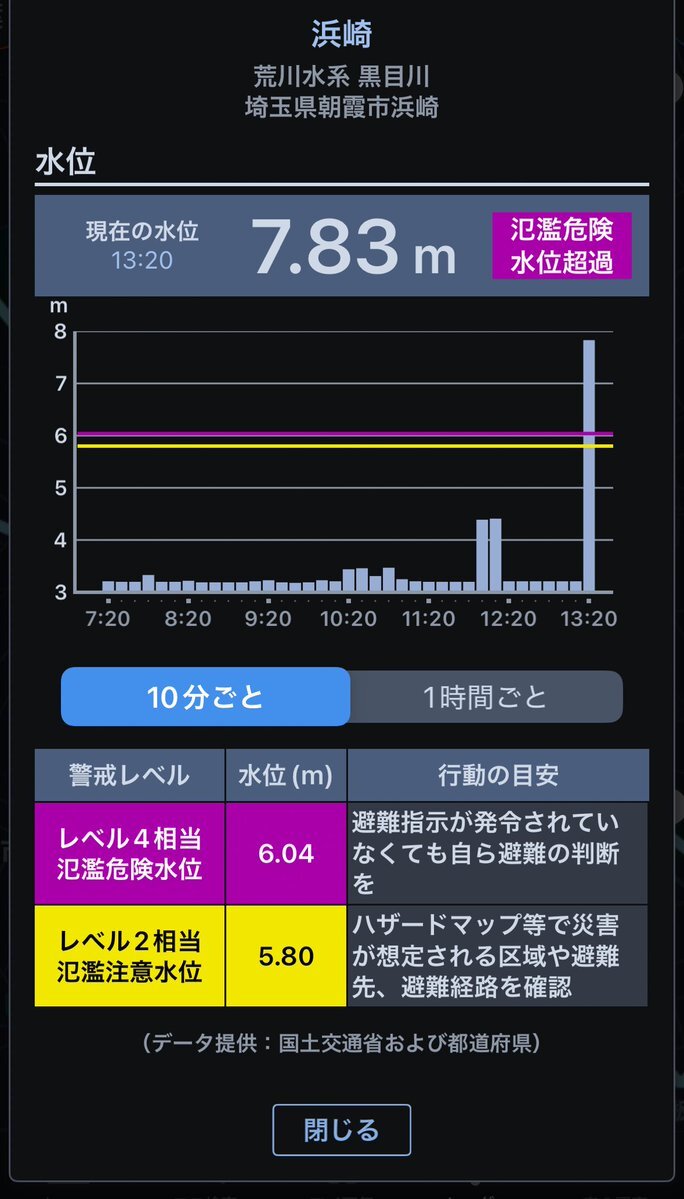This screenshot has width=684, height=1199.
Task: Switch to the 1時間ごと view
Action: tap(486, 697)
